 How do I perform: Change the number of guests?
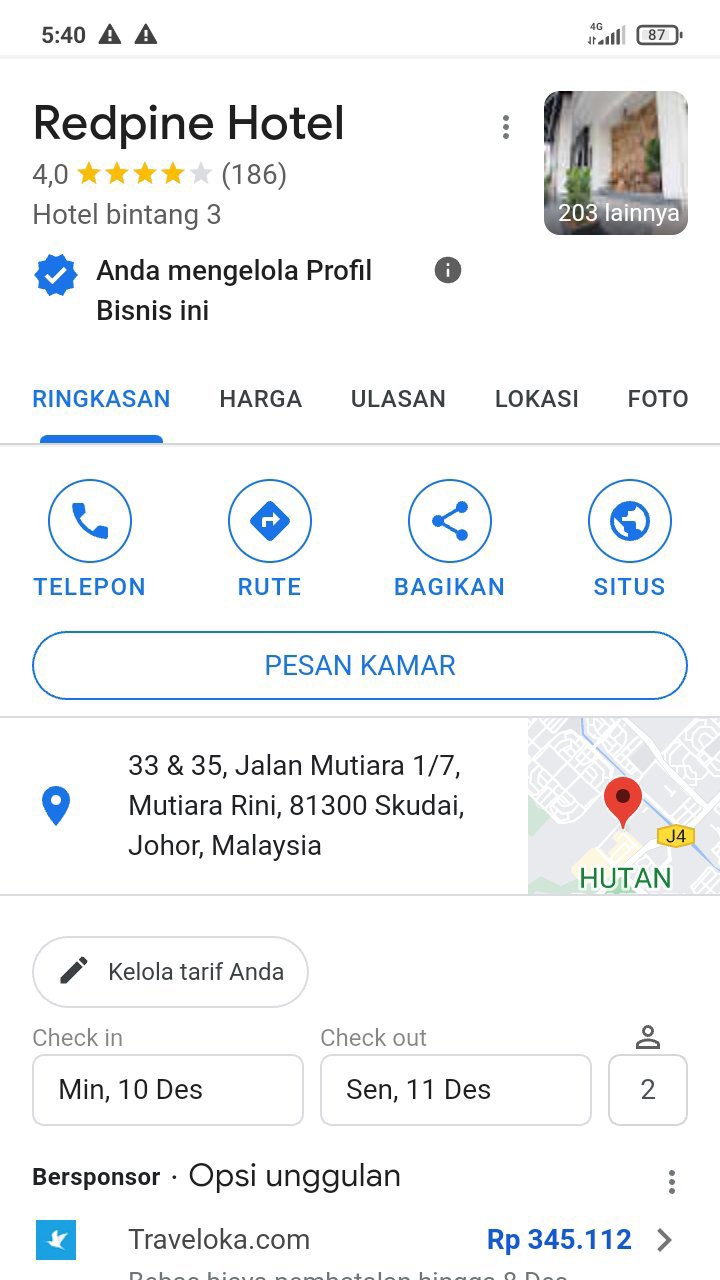click(647, 1089)
